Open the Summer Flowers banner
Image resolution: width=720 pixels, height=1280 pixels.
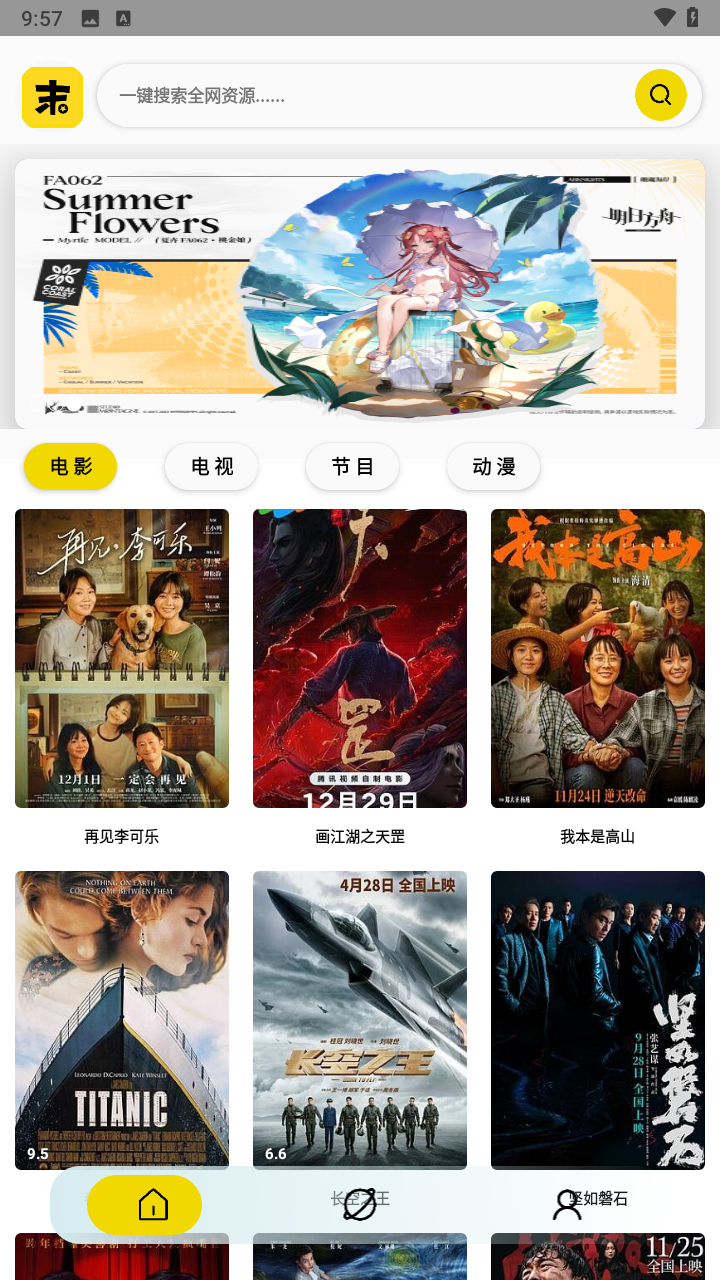[360, 294]
